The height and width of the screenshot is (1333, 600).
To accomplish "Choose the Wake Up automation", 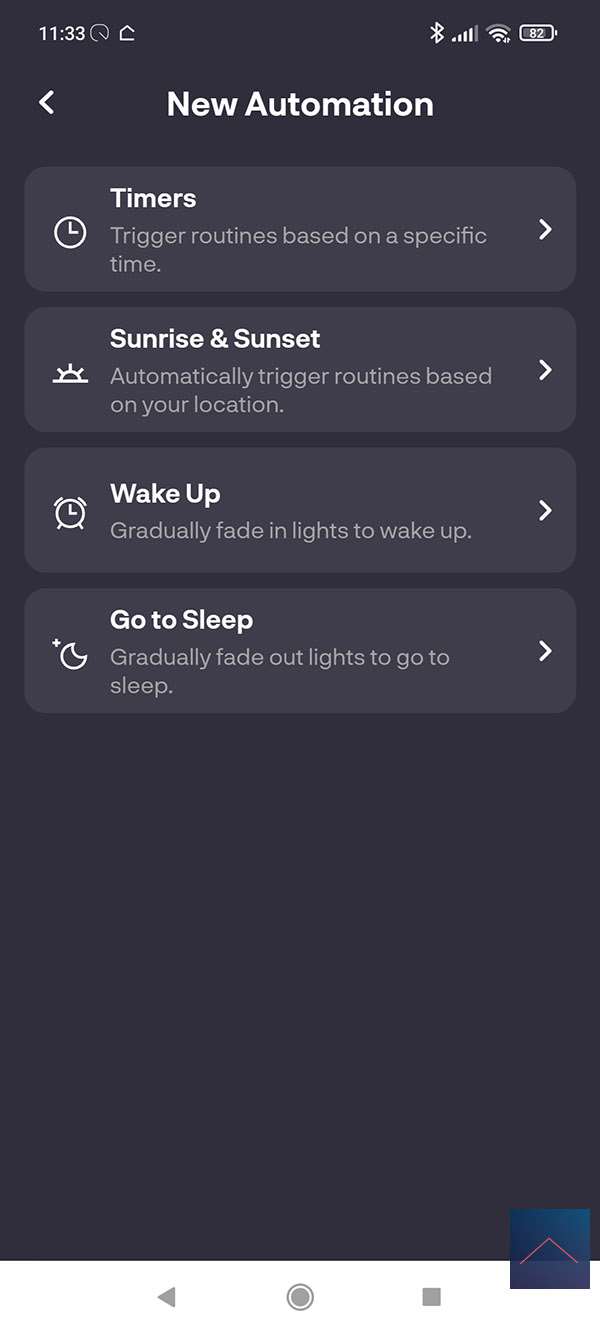I will [300, 510].
